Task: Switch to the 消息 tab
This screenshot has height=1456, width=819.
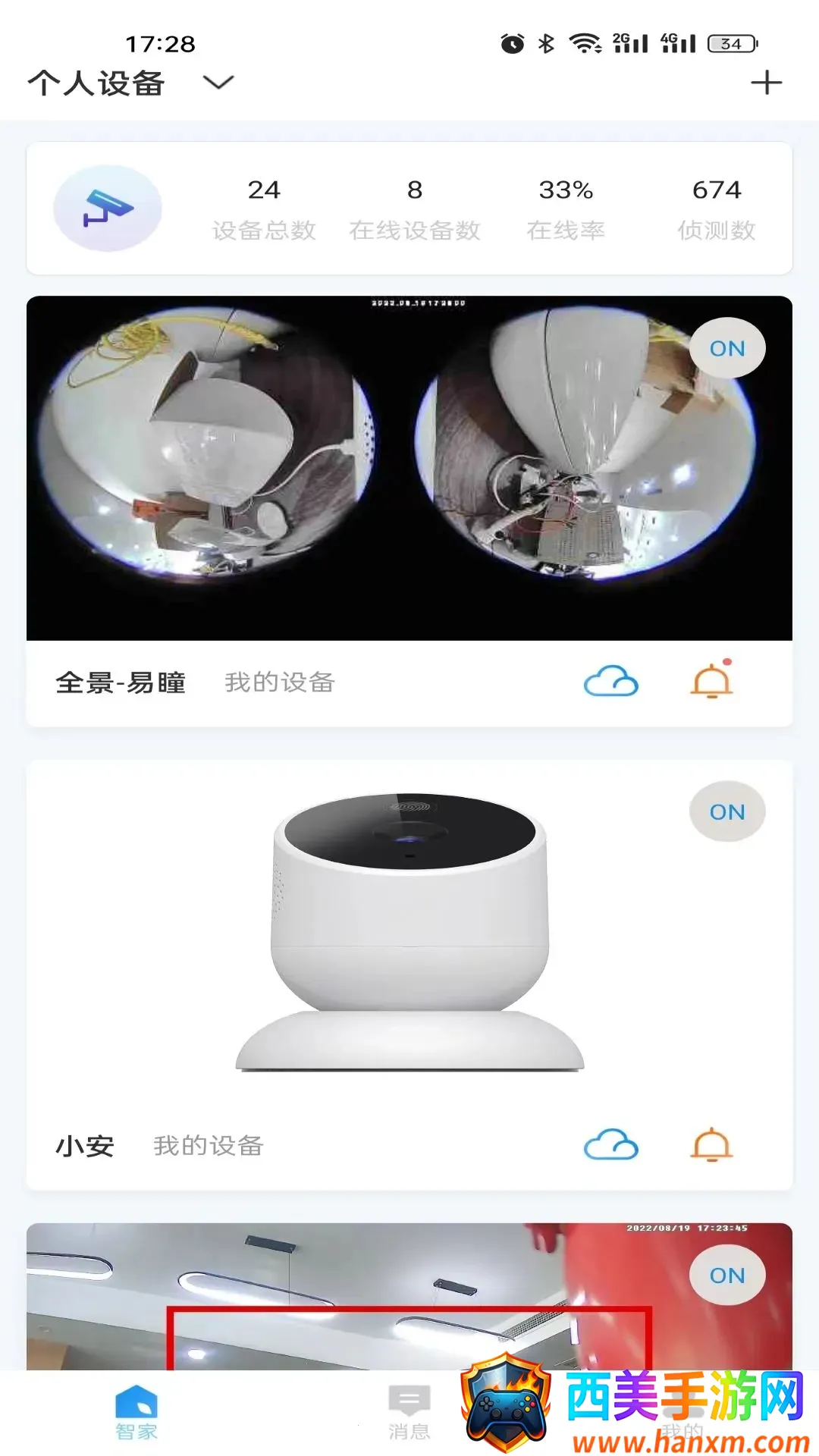Action: coord(409,1412)
